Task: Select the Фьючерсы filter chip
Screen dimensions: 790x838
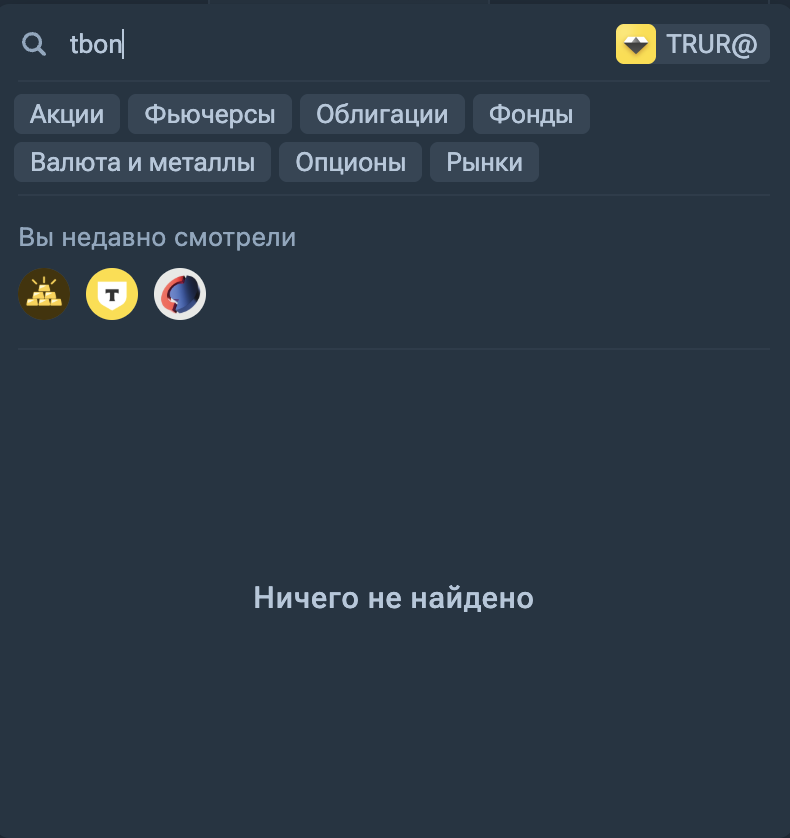Action: 209,114
